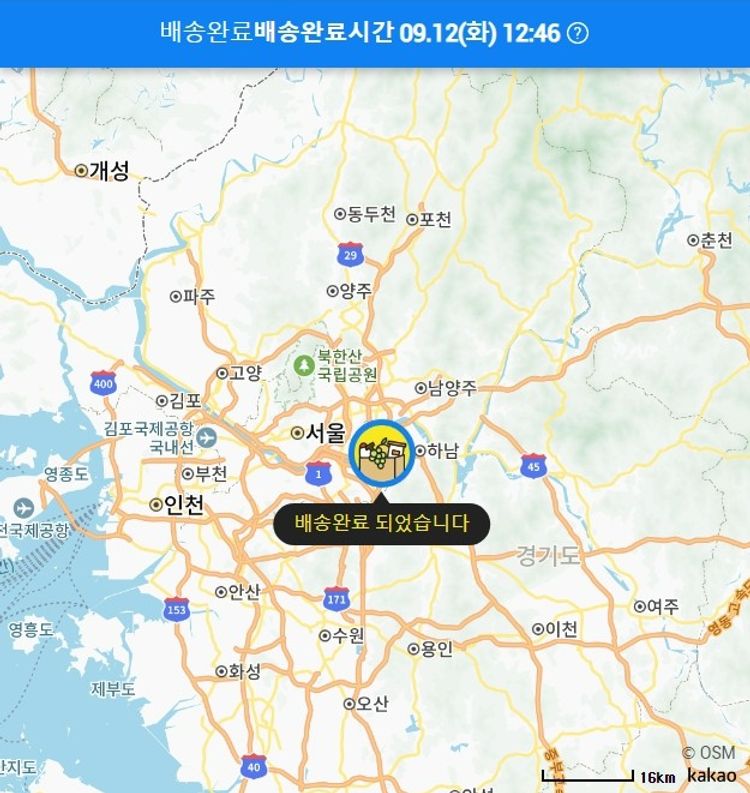Open the delivery time help icon
Screen dimensions: 750x793
[x=578, y=33]
